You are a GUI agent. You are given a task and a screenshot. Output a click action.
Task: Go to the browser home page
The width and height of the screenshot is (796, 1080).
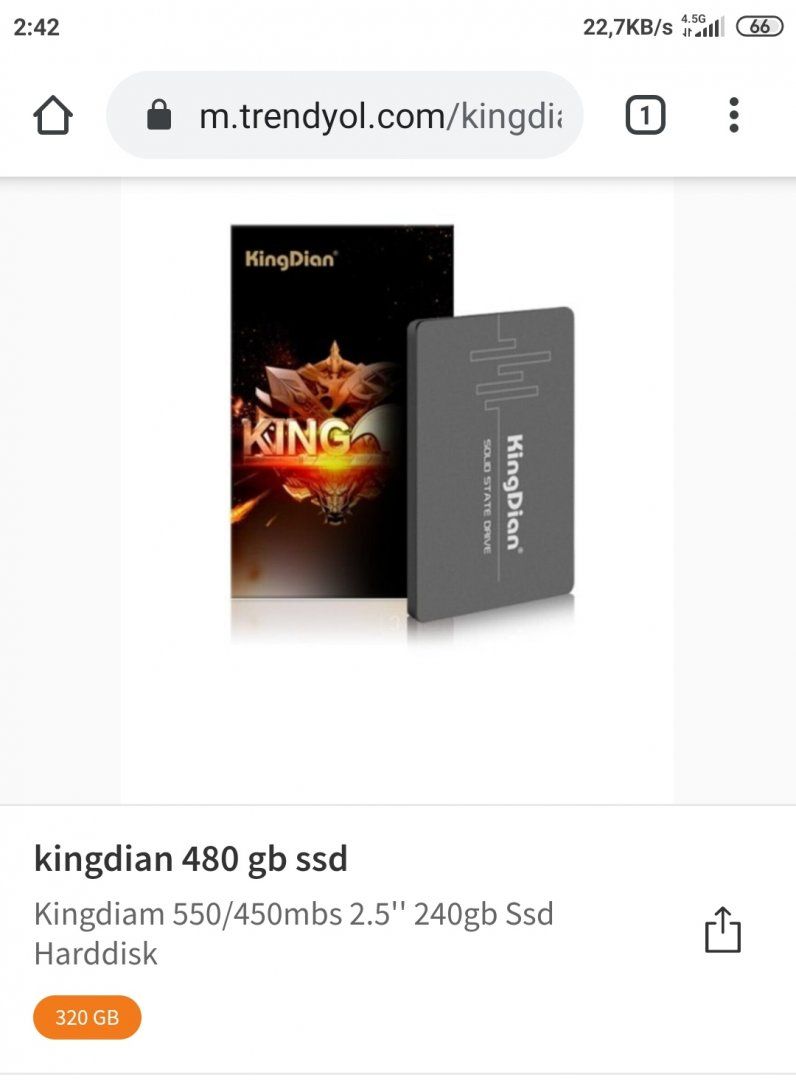[x=53, y=116]
